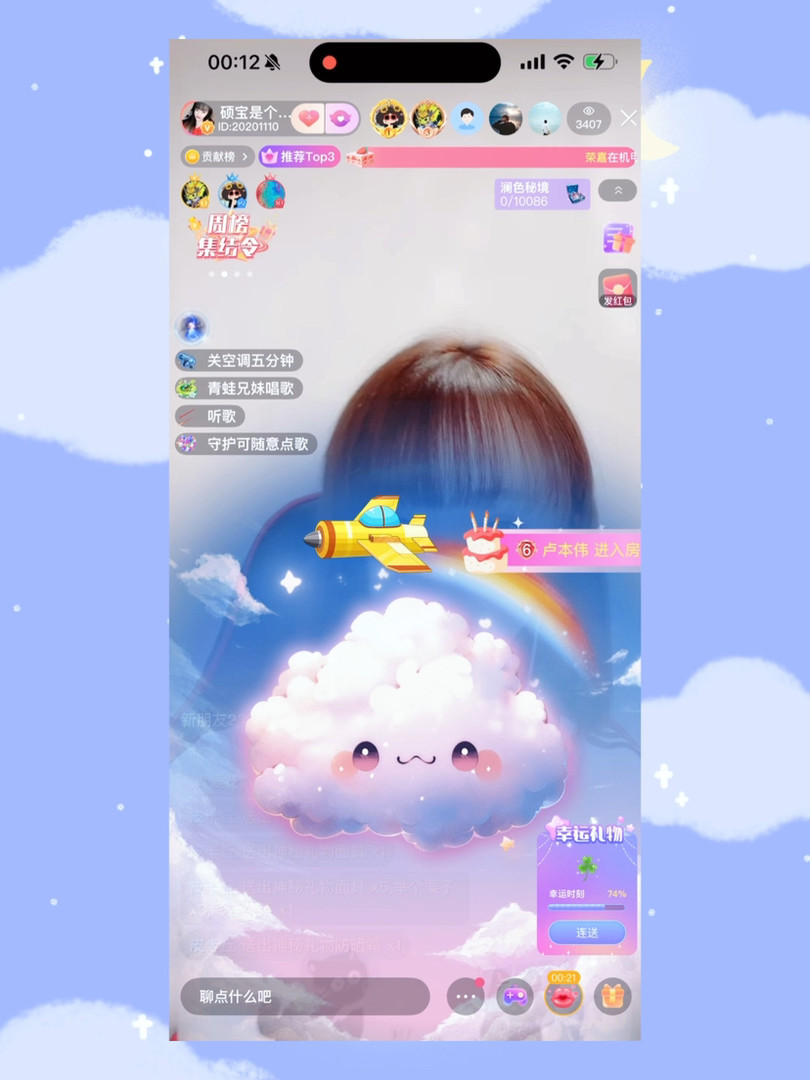Open the 聊点什么吧 chat input
Image resolution: width=810 pixels, height=1080 pixels.
tap(304, 997)
